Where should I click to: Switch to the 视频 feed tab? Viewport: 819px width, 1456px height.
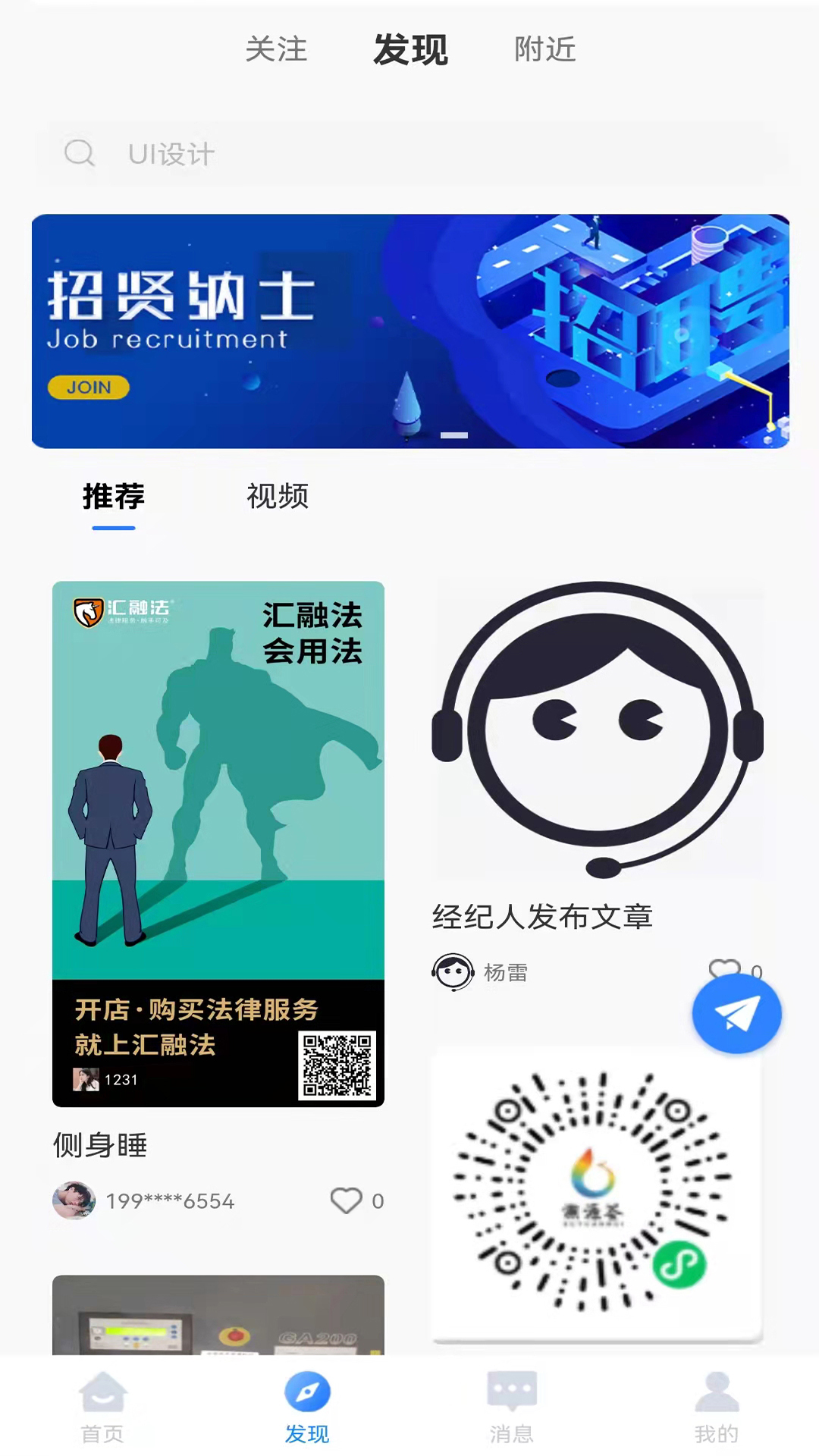(x=278, y=497)
